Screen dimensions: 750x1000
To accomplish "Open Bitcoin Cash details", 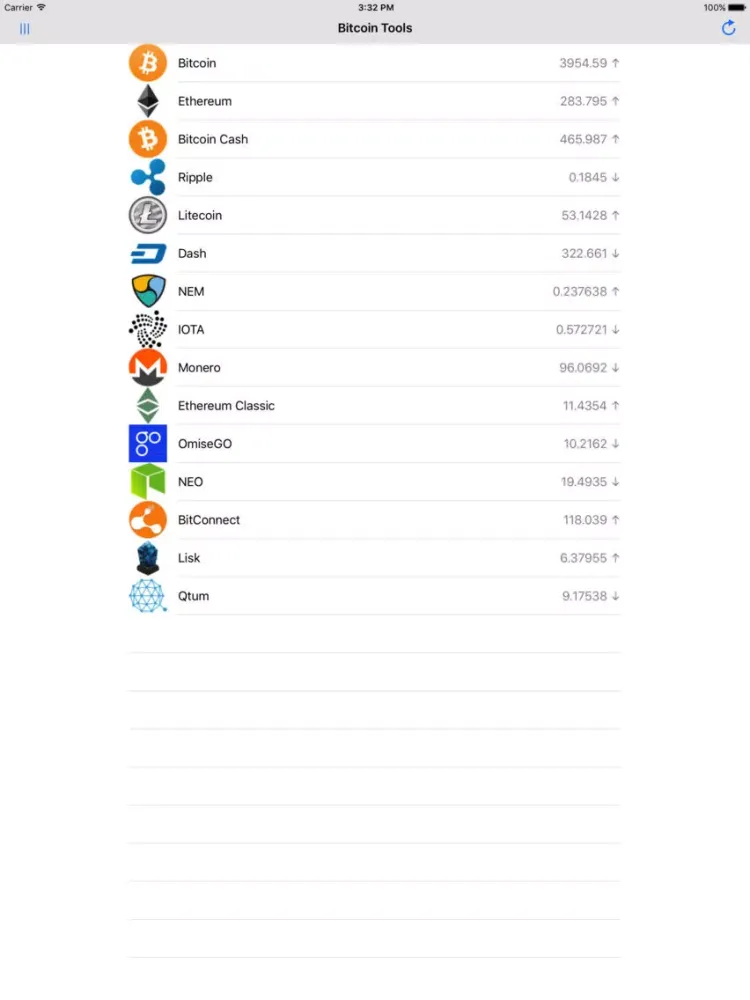I will click(x=374, y=139).
